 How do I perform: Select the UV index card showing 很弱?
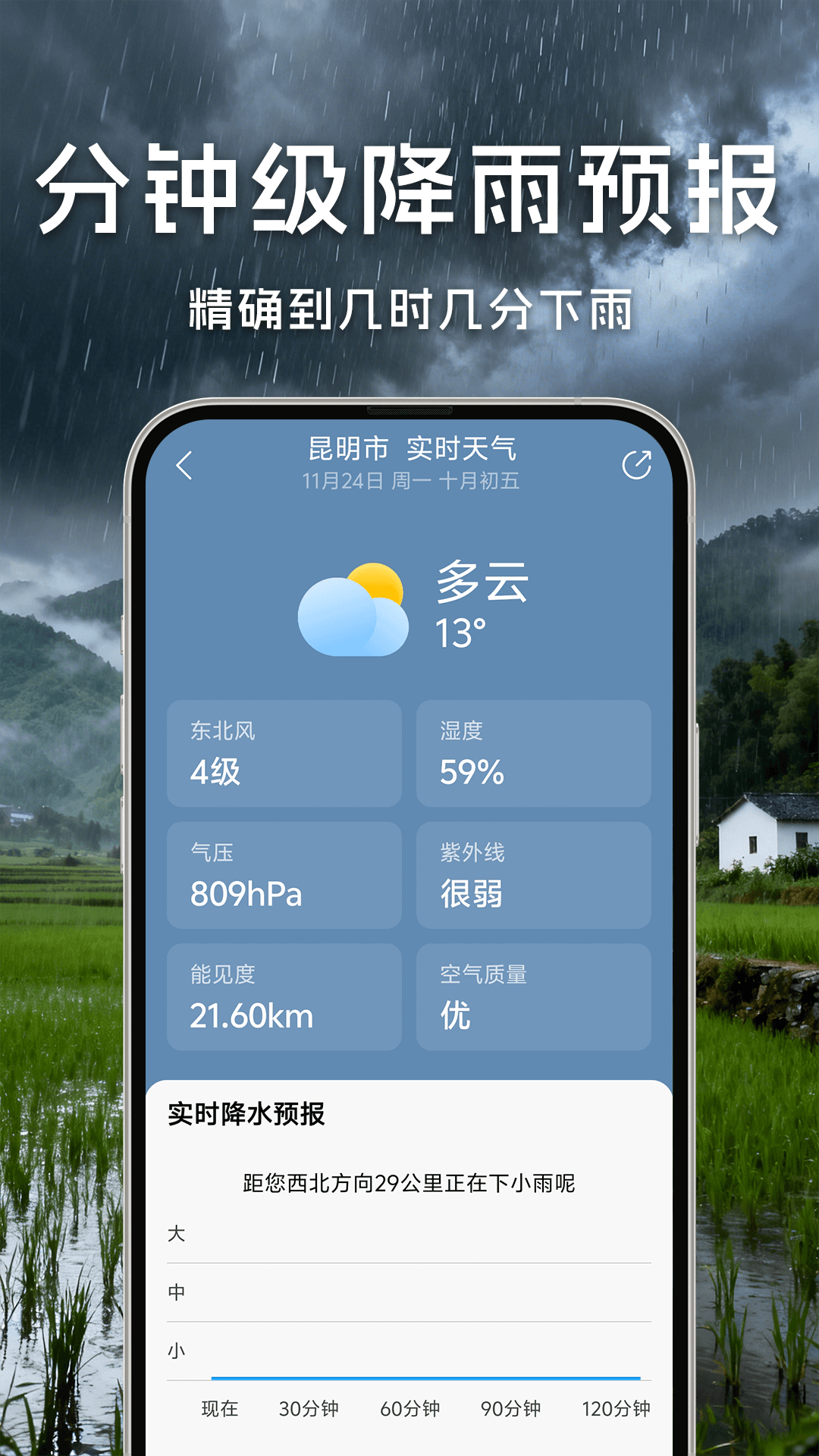pyautogui.click(x=533, y=876)
